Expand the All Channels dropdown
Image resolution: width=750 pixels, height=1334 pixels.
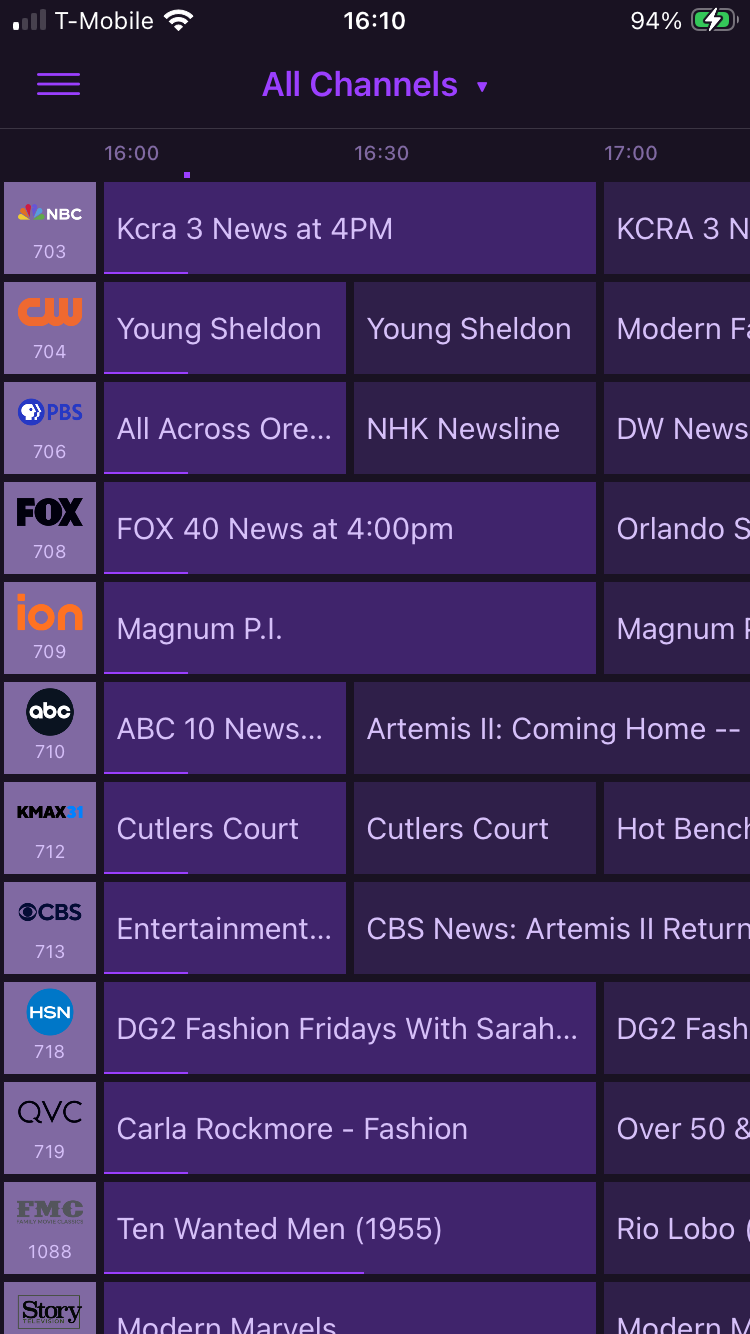coord(375,85)
